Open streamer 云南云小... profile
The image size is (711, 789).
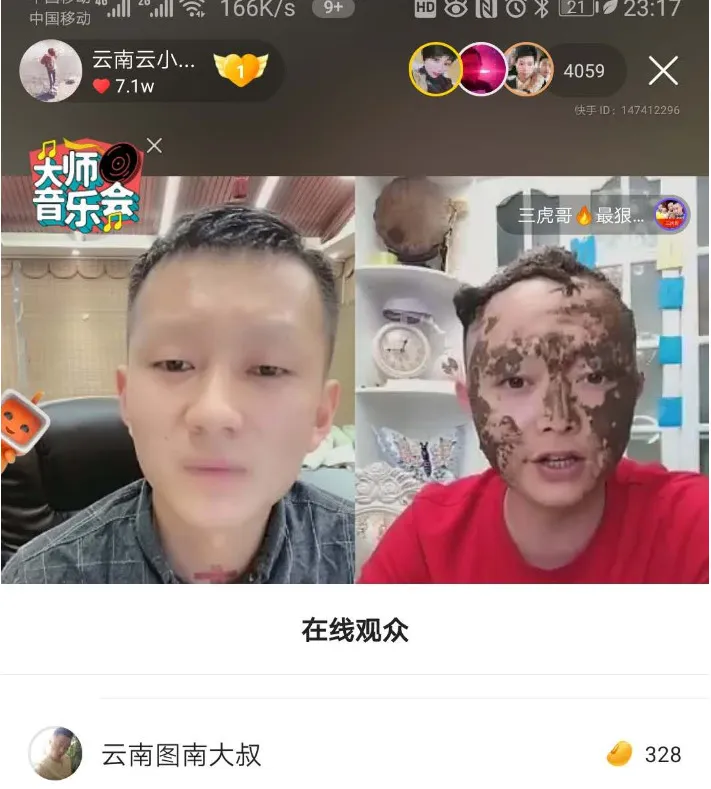tap(51, 71)
